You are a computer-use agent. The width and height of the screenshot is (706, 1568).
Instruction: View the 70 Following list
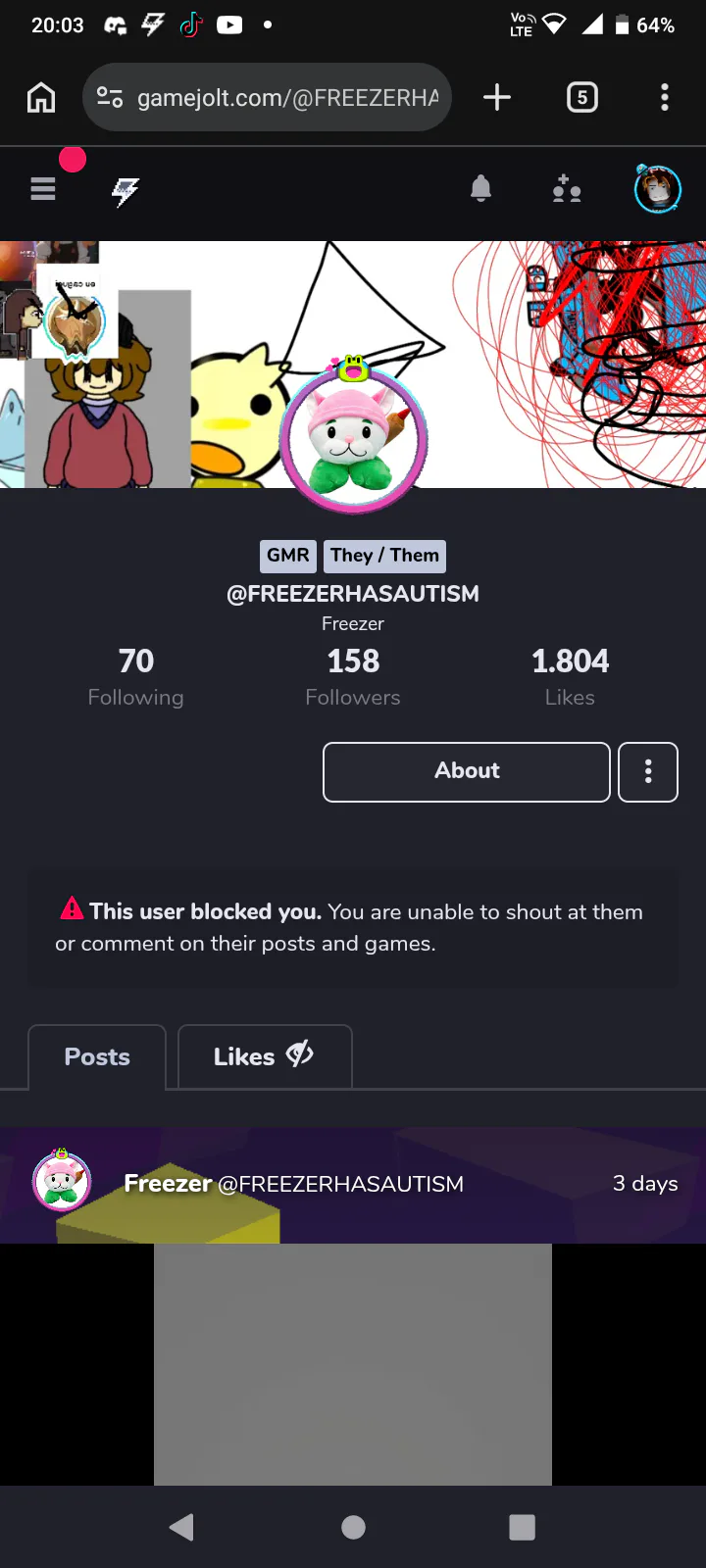[136, 676]
